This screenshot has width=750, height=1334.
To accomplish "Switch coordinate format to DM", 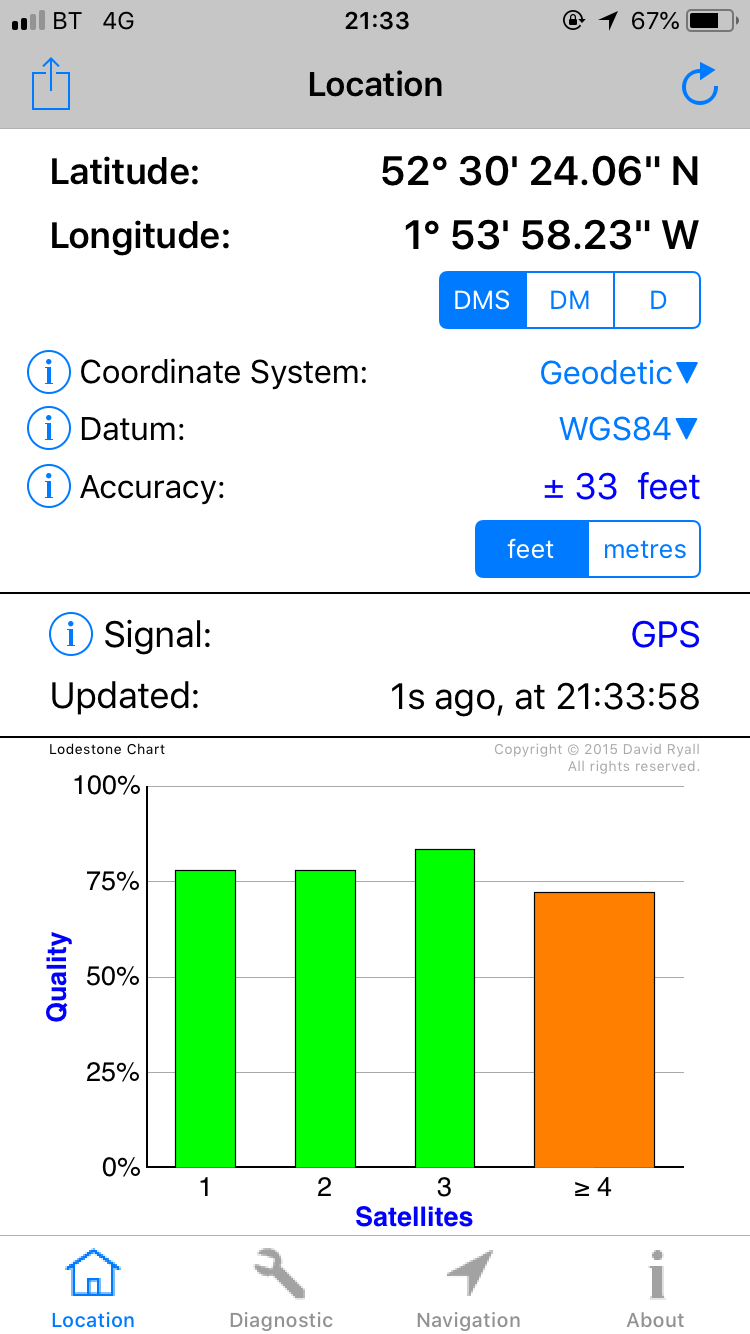I will (x=570, y=300).
